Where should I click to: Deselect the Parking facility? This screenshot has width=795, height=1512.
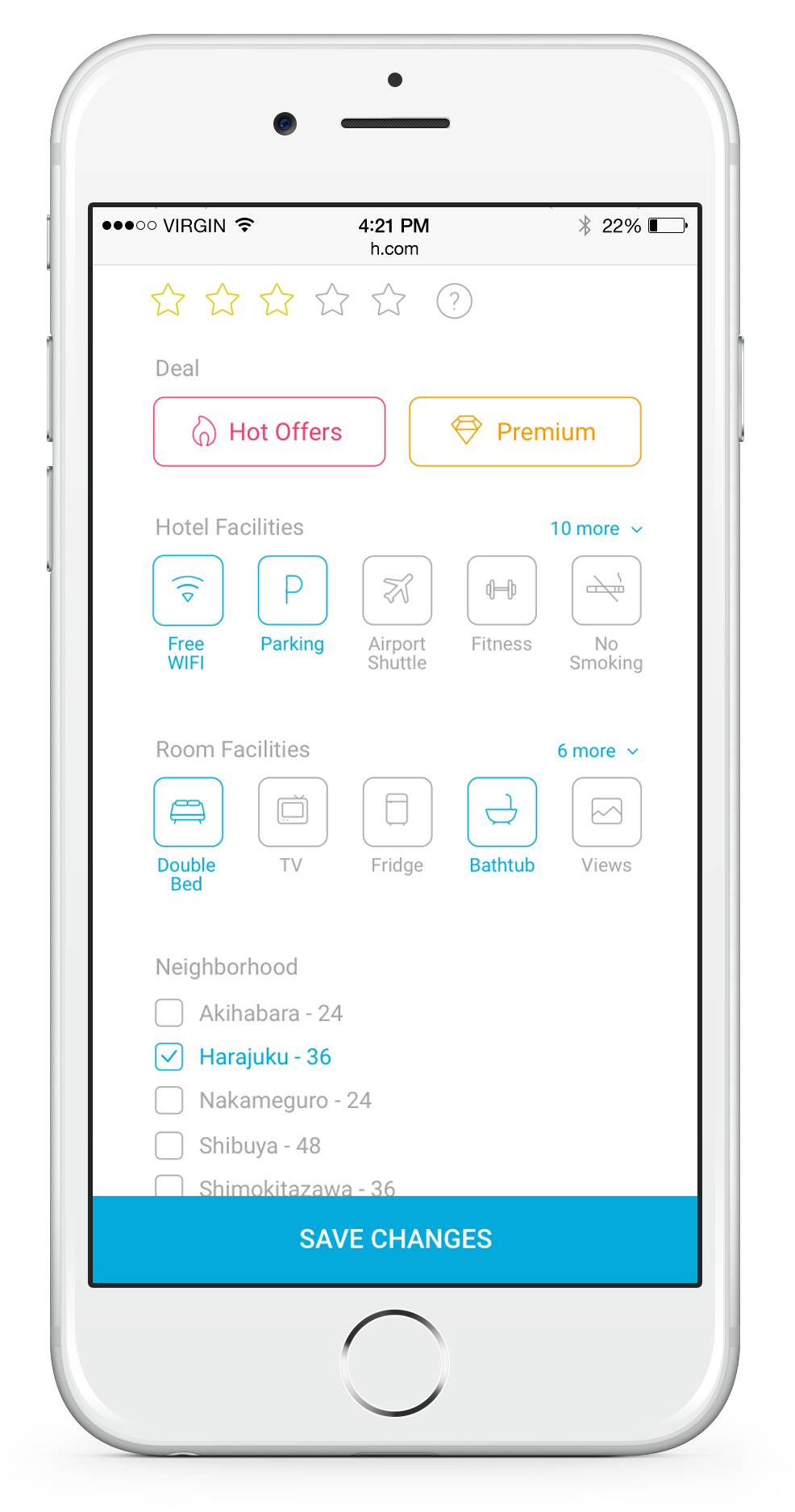(x=293, y=590)
